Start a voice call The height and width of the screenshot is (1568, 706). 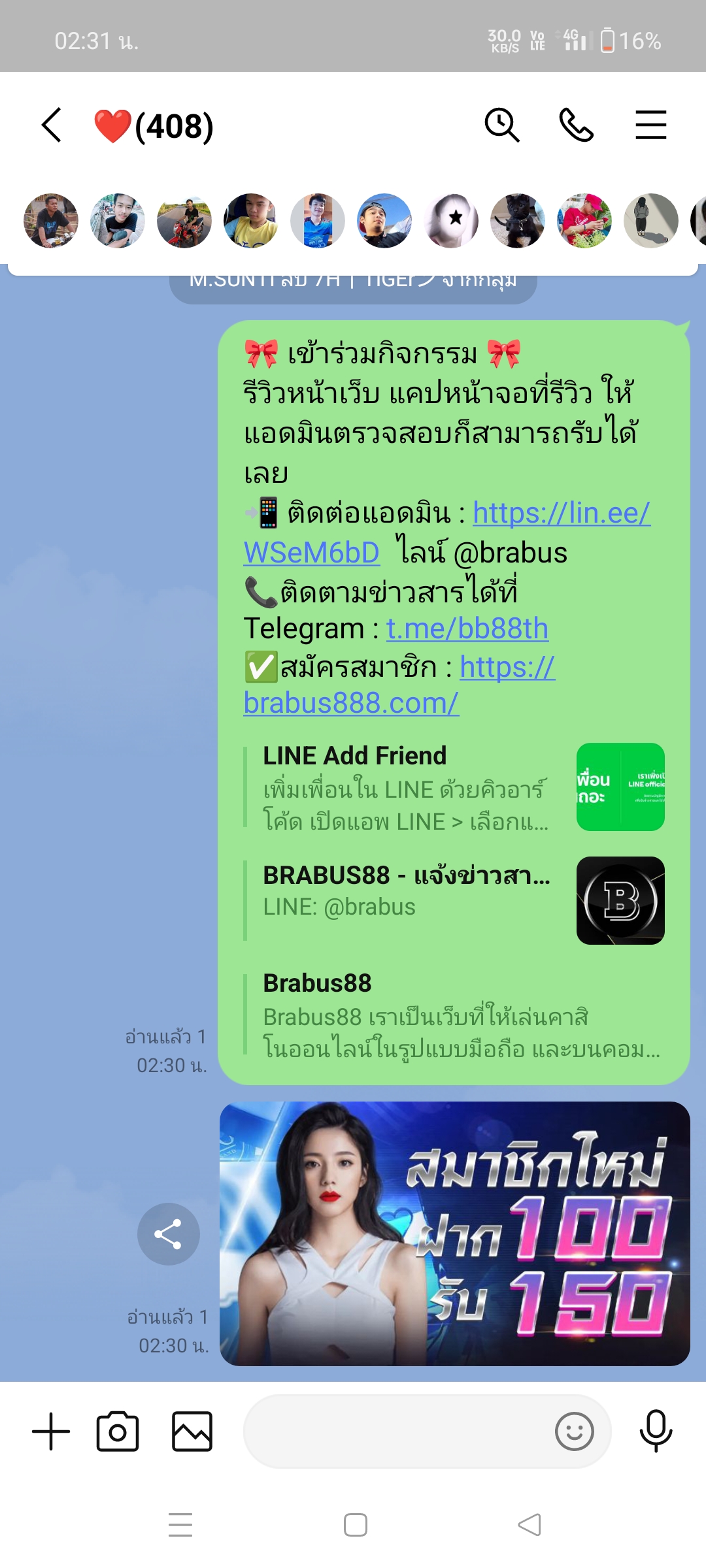point(576,125)
